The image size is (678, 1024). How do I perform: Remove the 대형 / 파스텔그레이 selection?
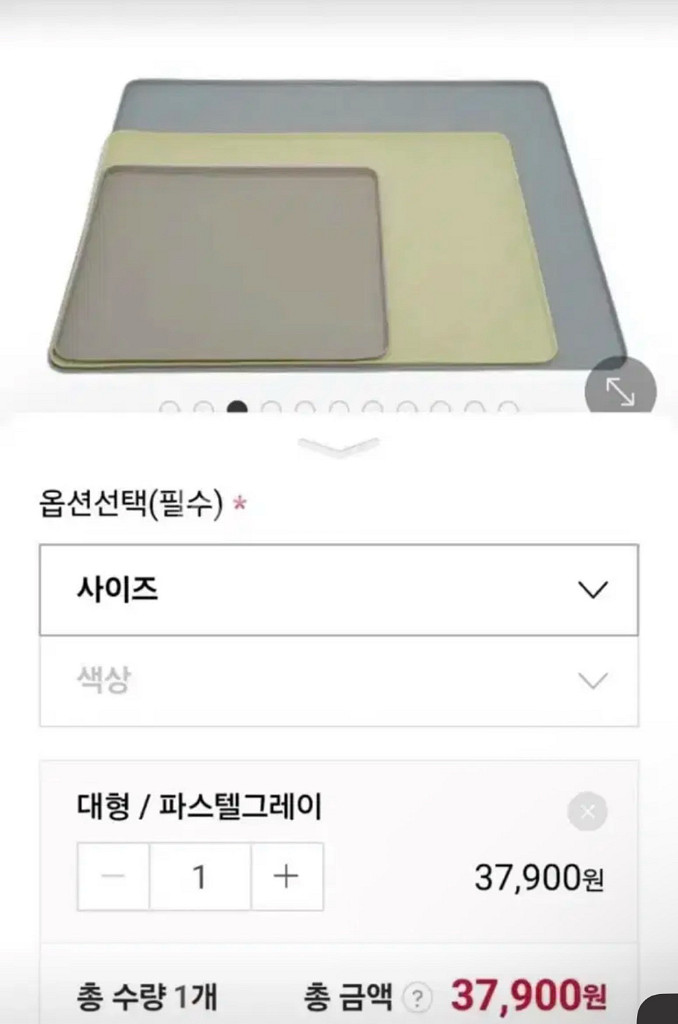[x=587, y=811]
